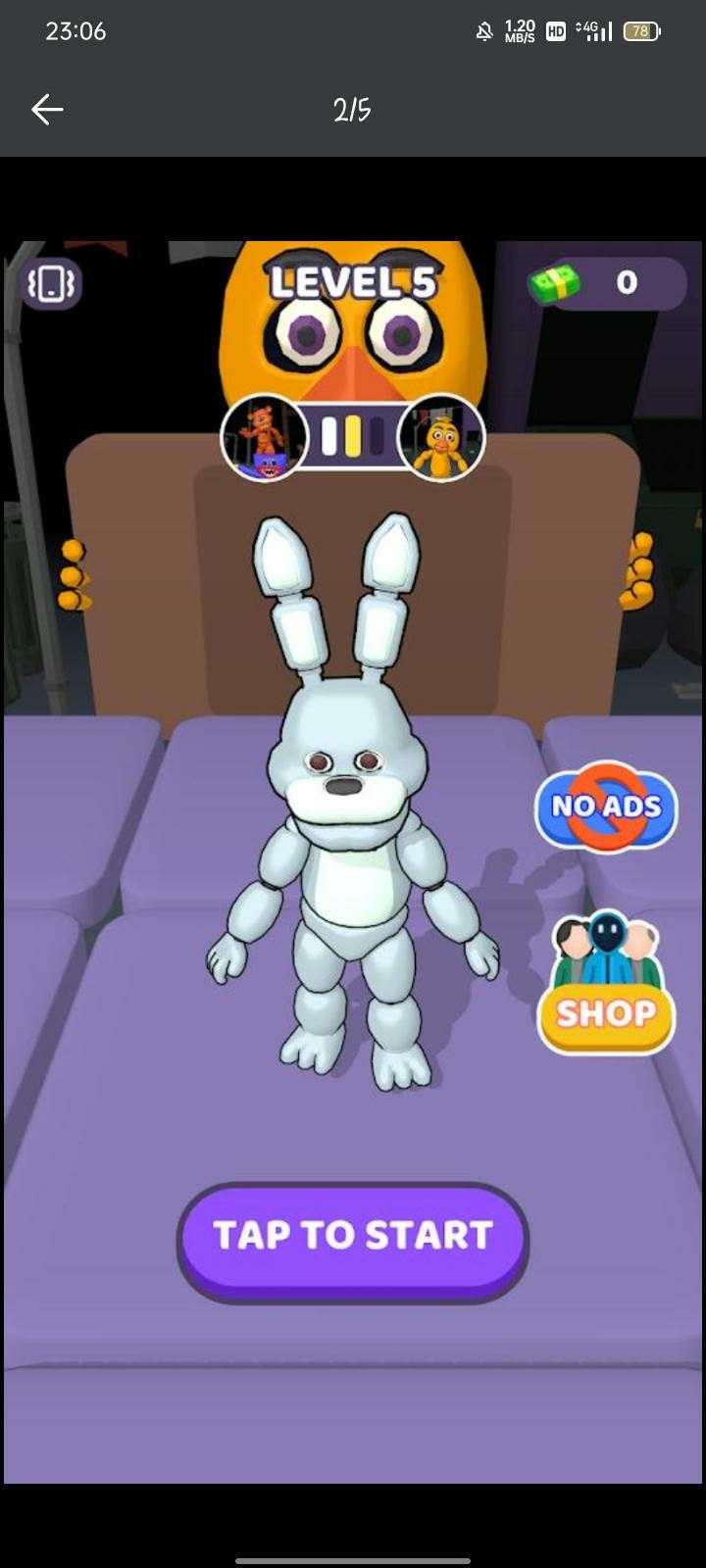Go back using the top-left arrow
Screen dimensions: 706x1568
click(47, 109)
